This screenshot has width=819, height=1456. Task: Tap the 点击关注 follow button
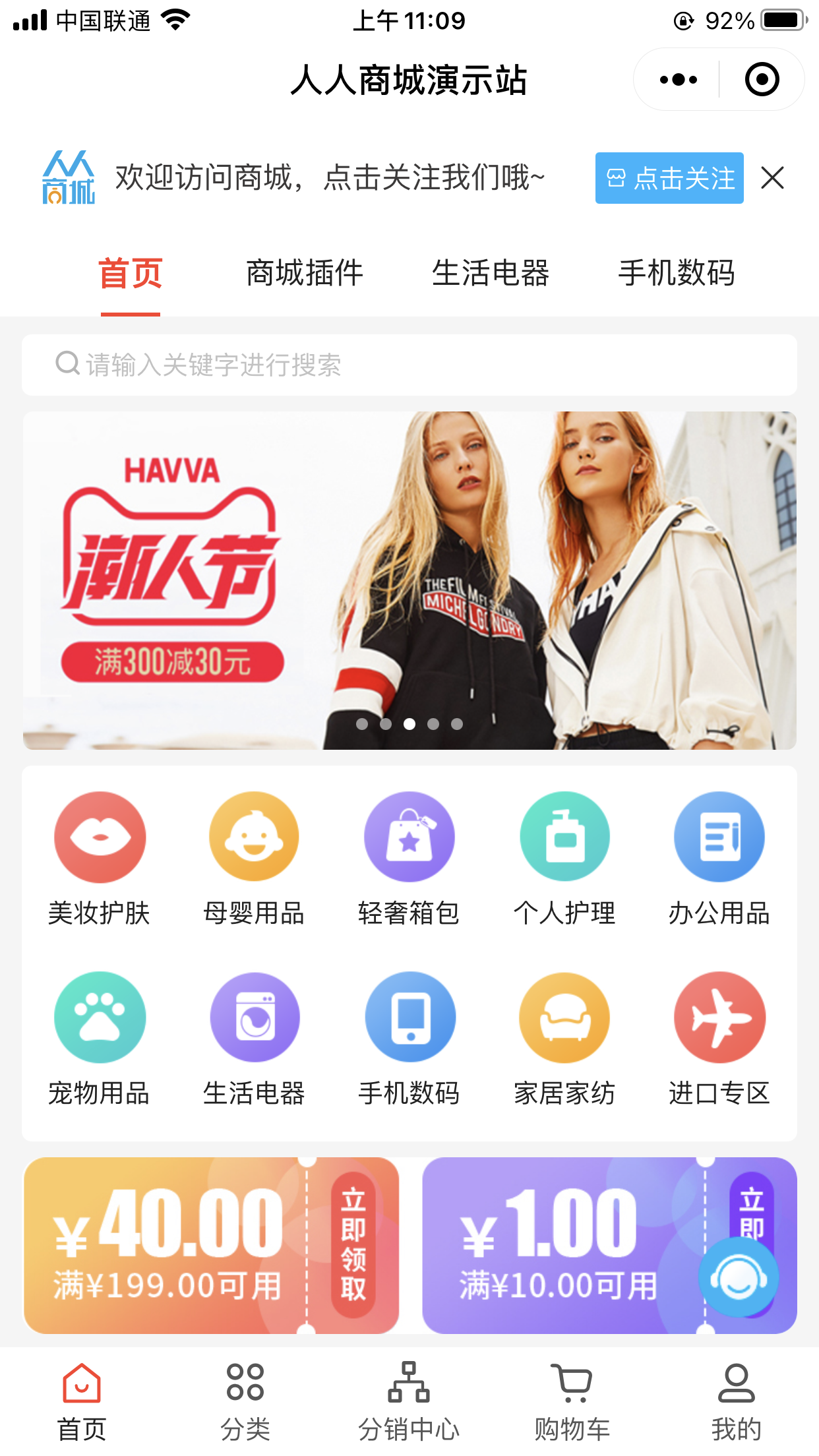(x=669, y=178)
